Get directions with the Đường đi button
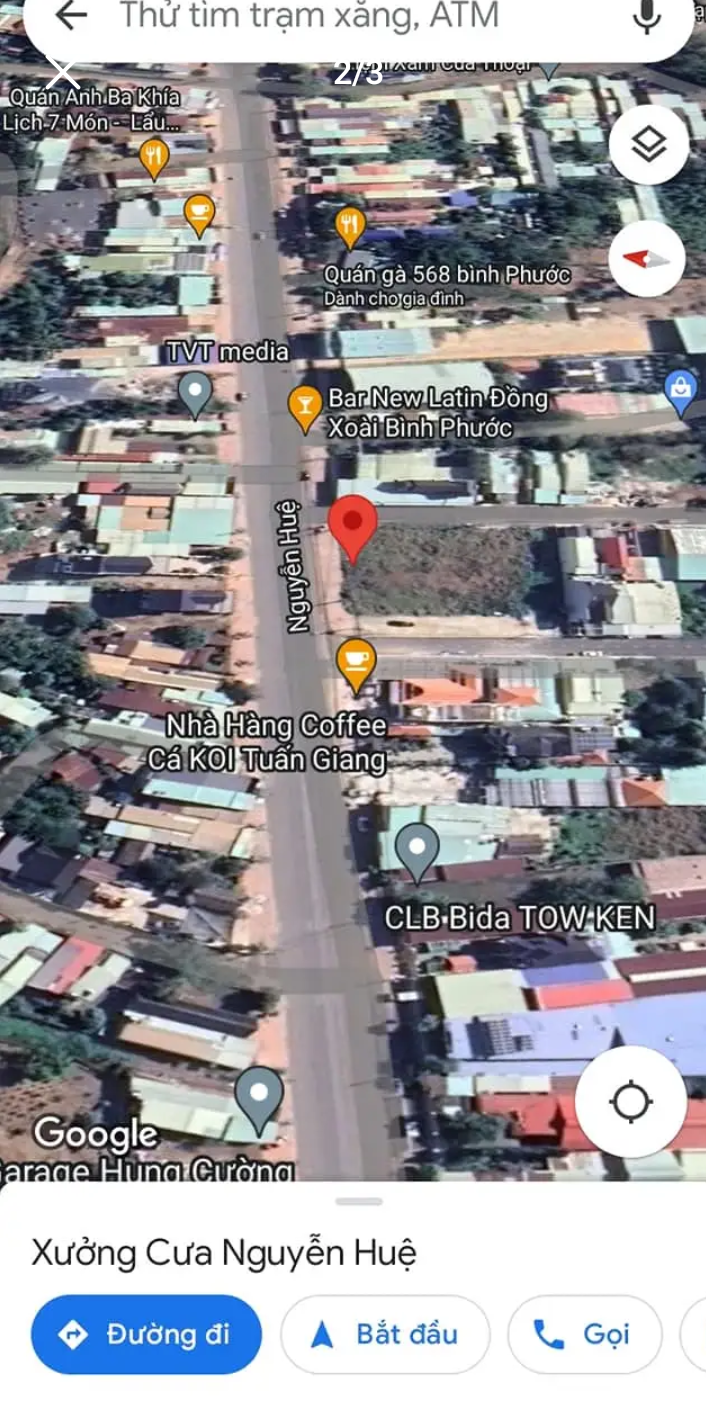706x1402 pixels. [x=147, y=1334]
